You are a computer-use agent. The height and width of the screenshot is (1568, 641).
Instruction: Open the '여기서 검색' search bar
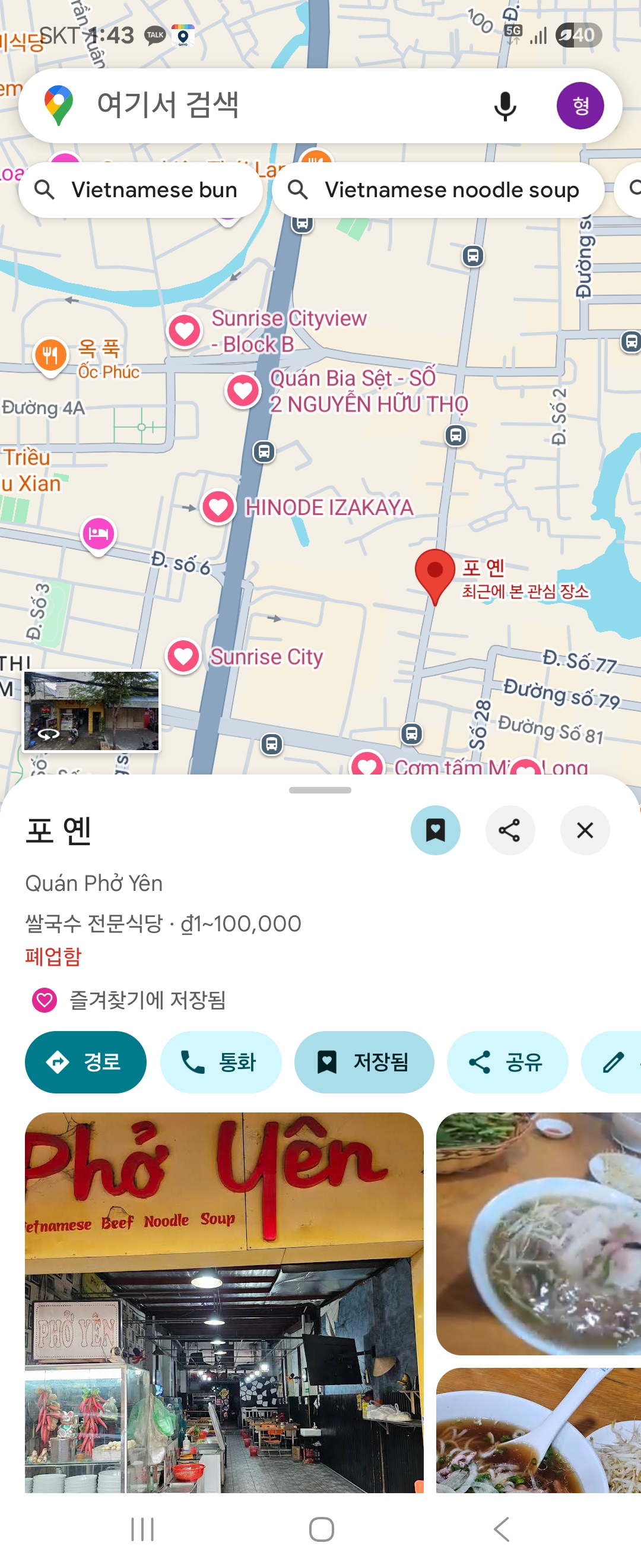274,105
